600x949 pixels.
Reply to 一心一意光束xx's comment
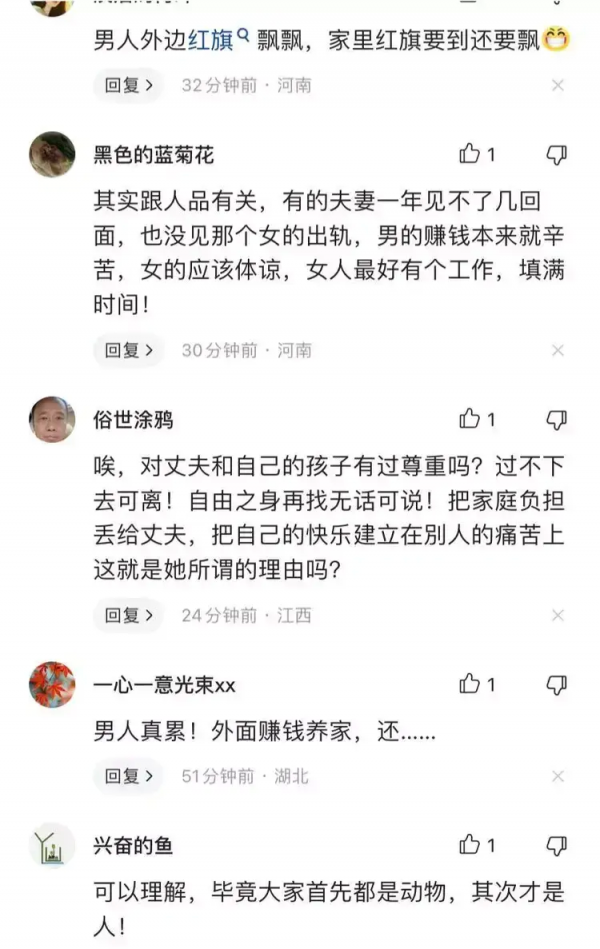coord(129,776)
